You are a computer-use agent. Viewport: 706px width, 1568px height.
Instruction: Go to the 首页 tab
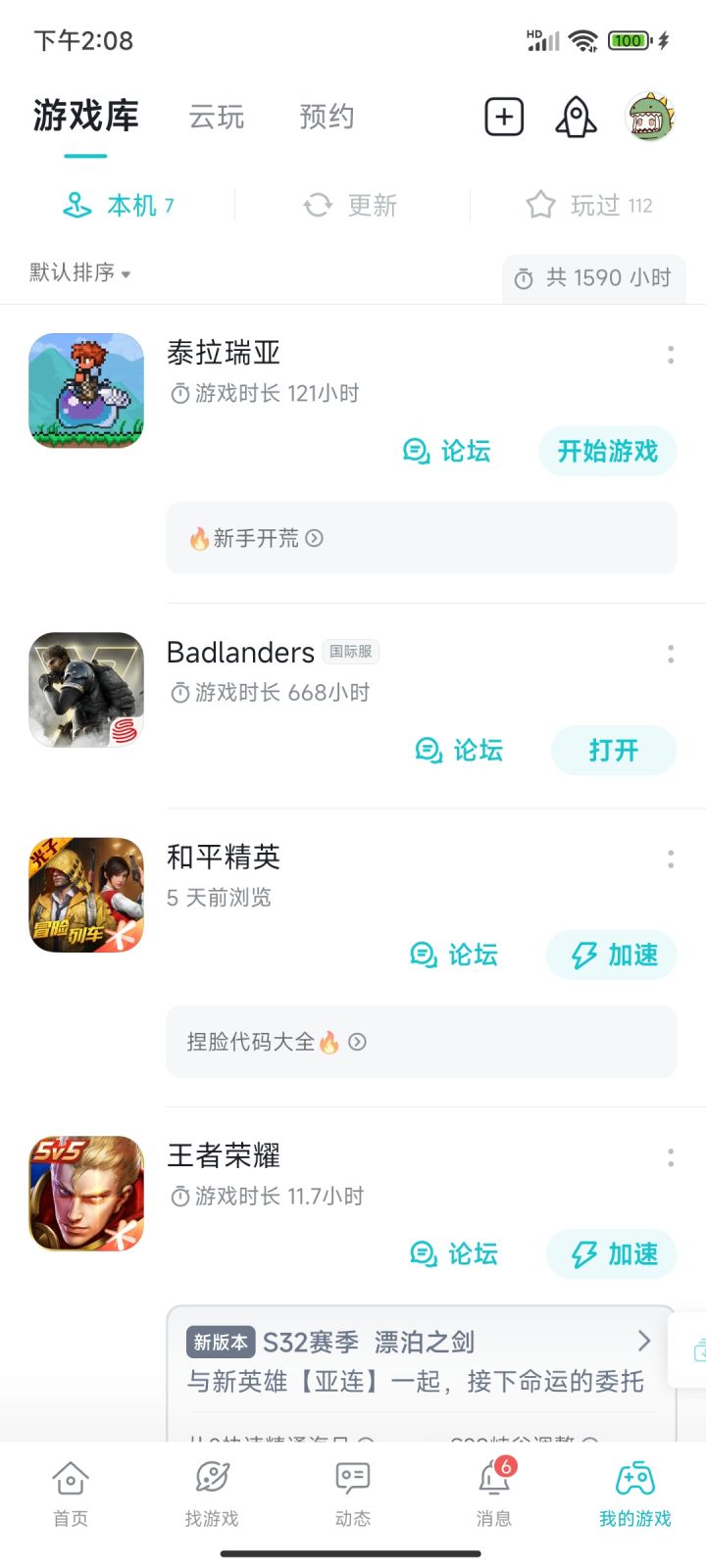(71, 1494)
